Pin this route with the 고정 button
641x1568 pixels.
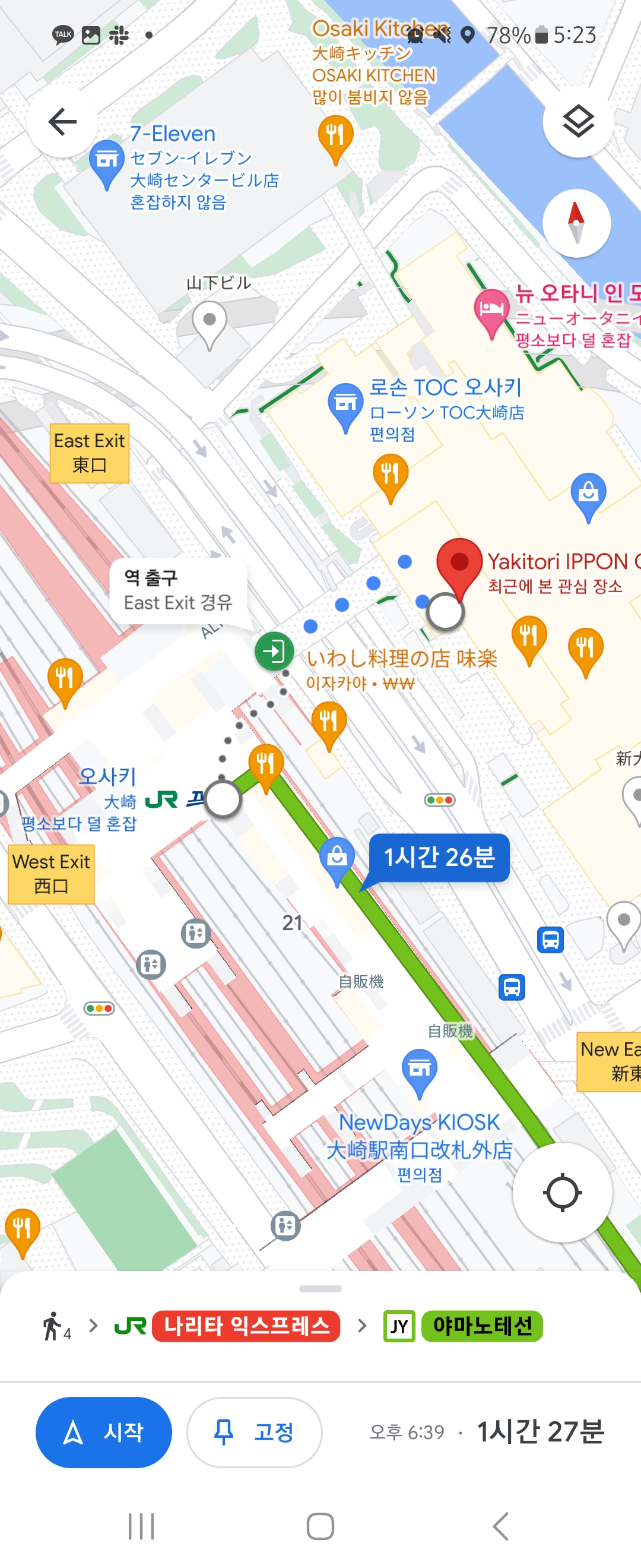[x=254, y=1431]
